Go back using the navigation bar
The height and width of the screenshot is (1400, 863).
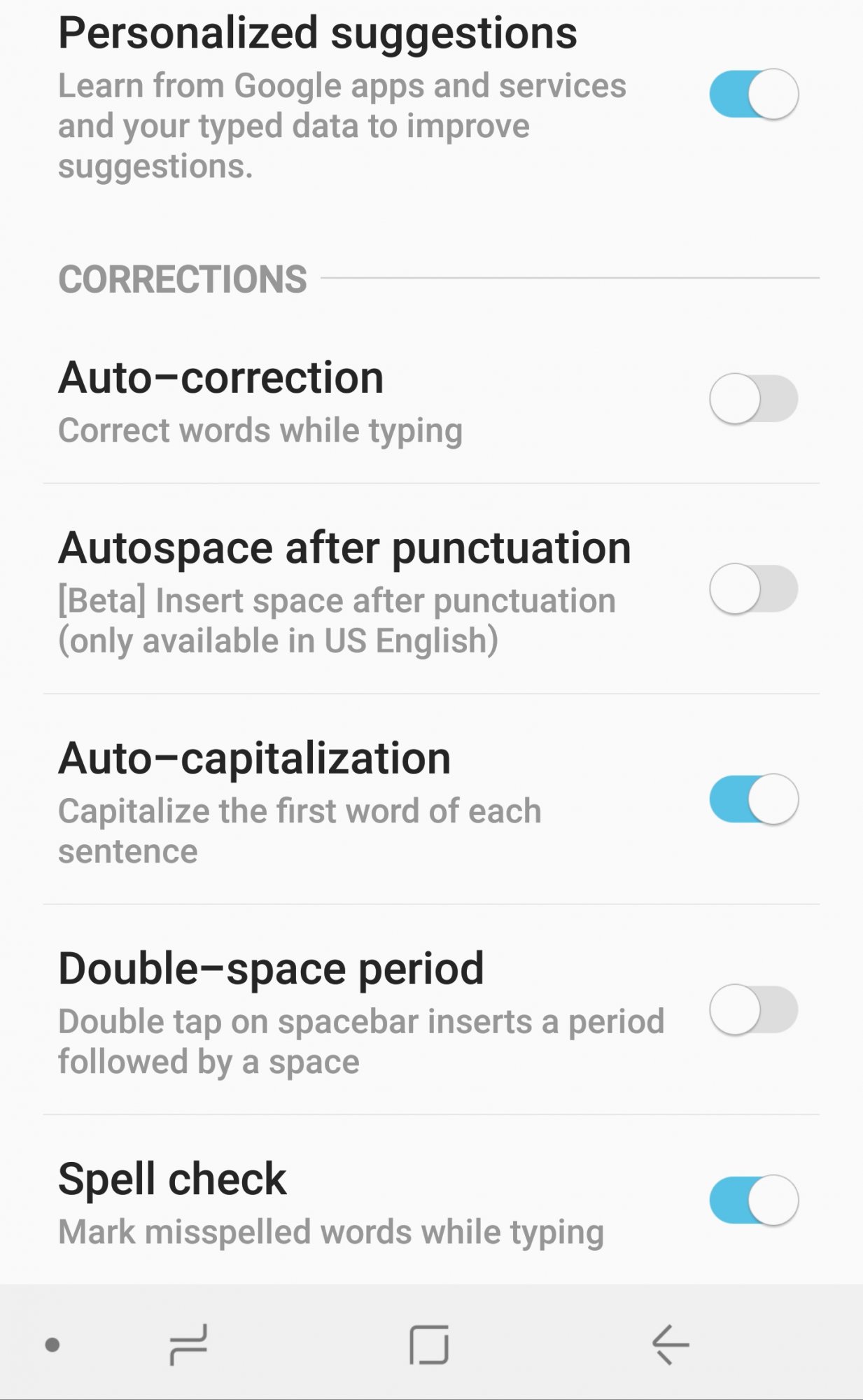click(670, 1344)
